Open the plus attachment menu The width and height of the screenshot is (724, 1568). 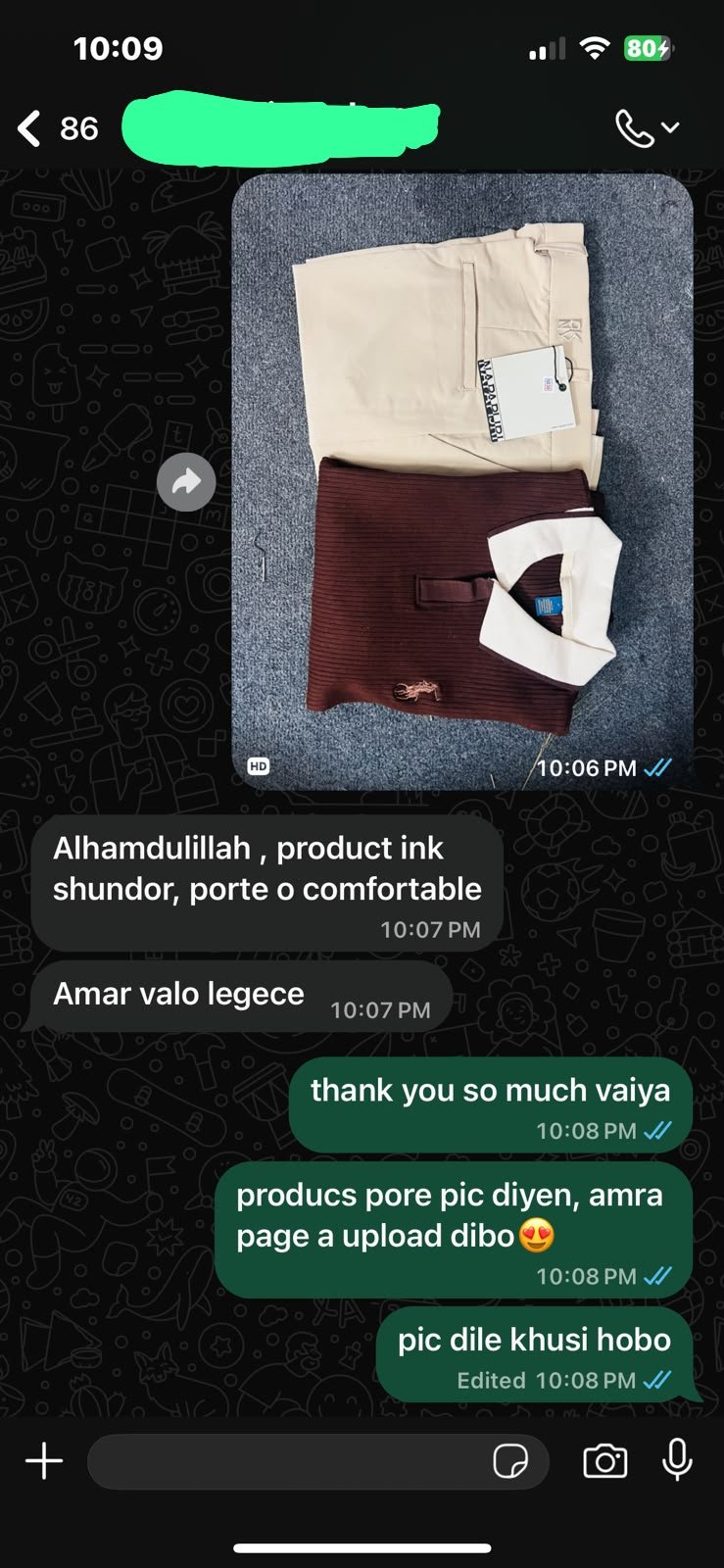pyautogui.click(x=44, y=1461)
